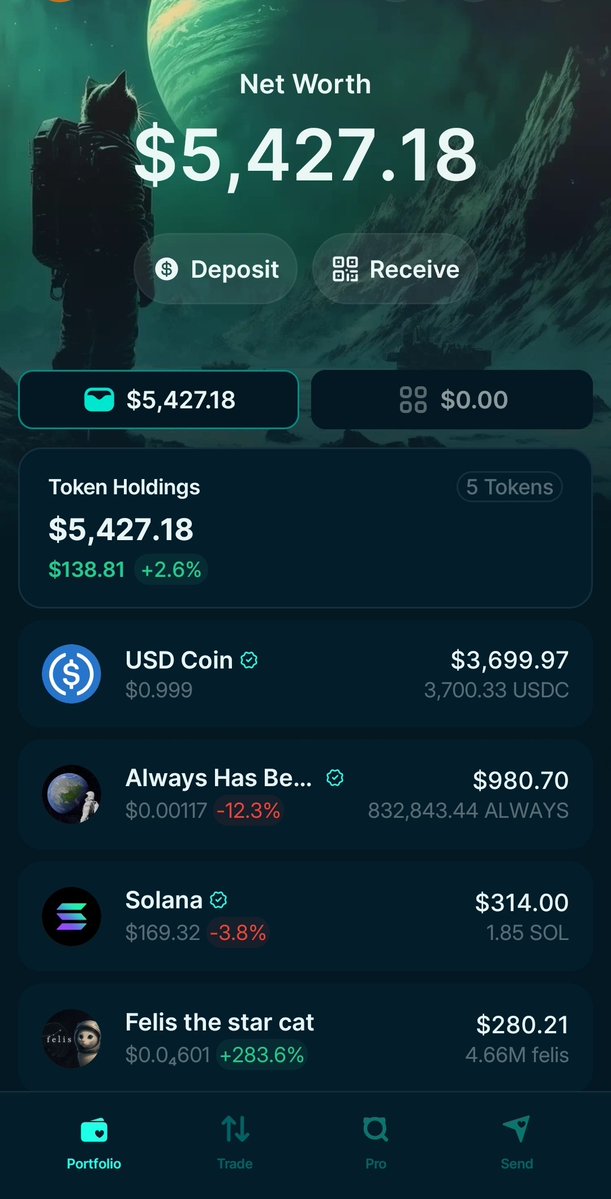Tap the Deposit button
The image size is (611, 1199).
(x=215, y=269)
